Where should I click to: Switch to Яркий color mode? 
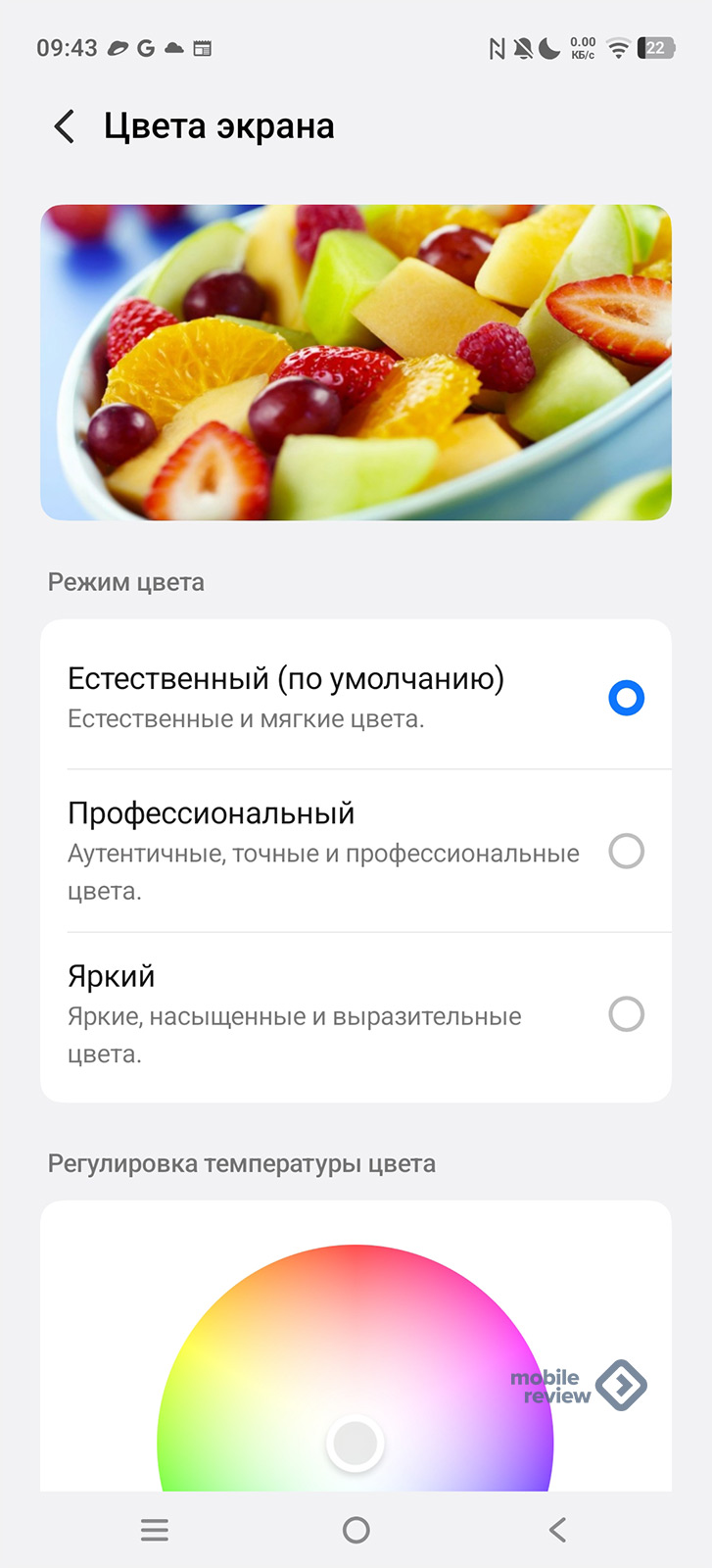coord(626,1013)
